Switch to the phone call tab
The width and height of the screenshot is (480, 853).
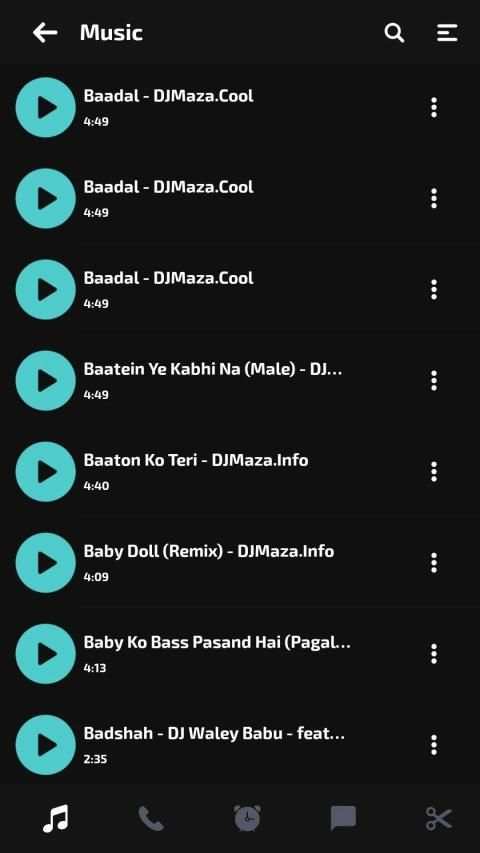point(151,819)
